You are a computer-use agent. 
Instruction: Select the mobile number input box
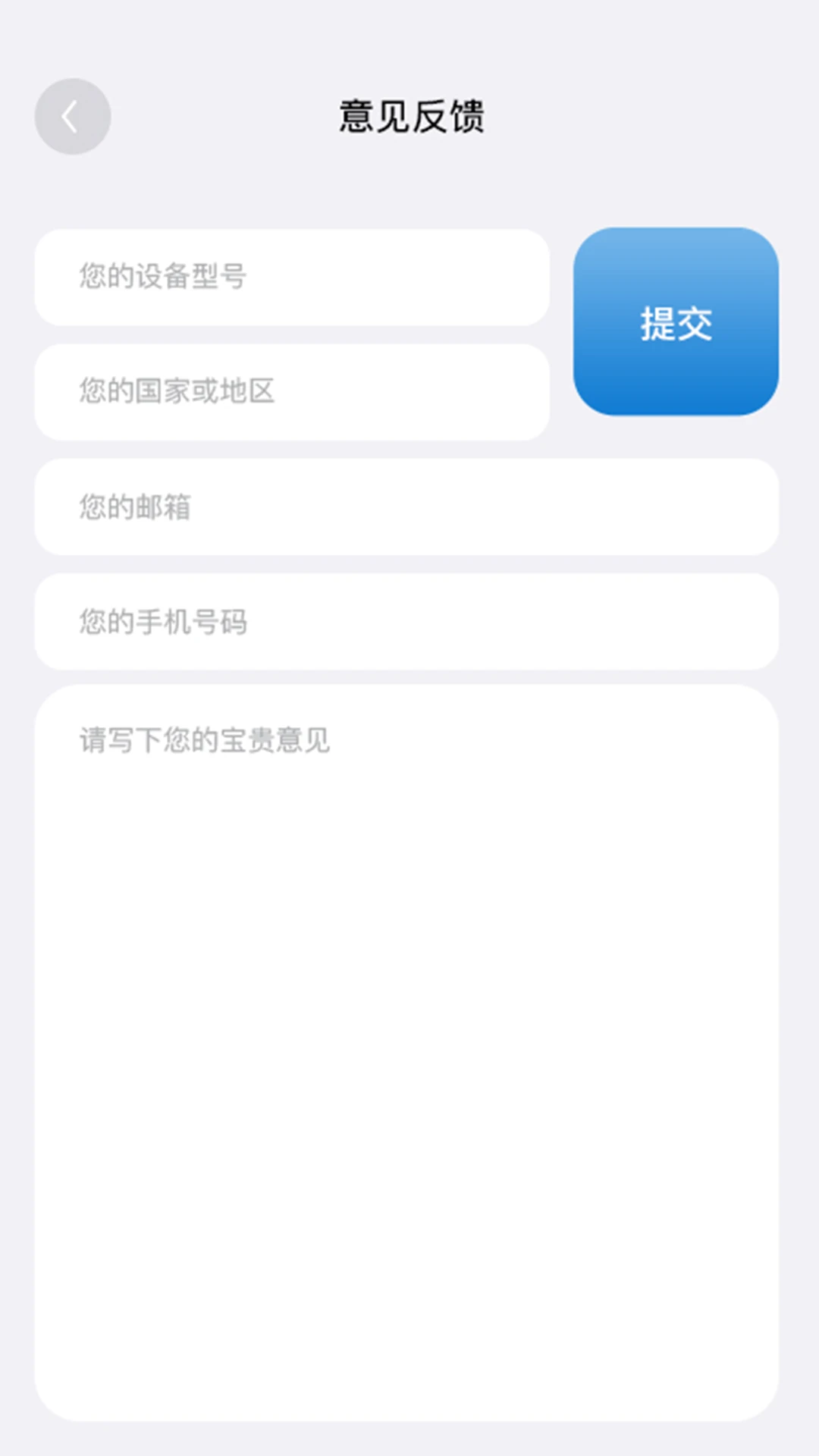[406, 622]
